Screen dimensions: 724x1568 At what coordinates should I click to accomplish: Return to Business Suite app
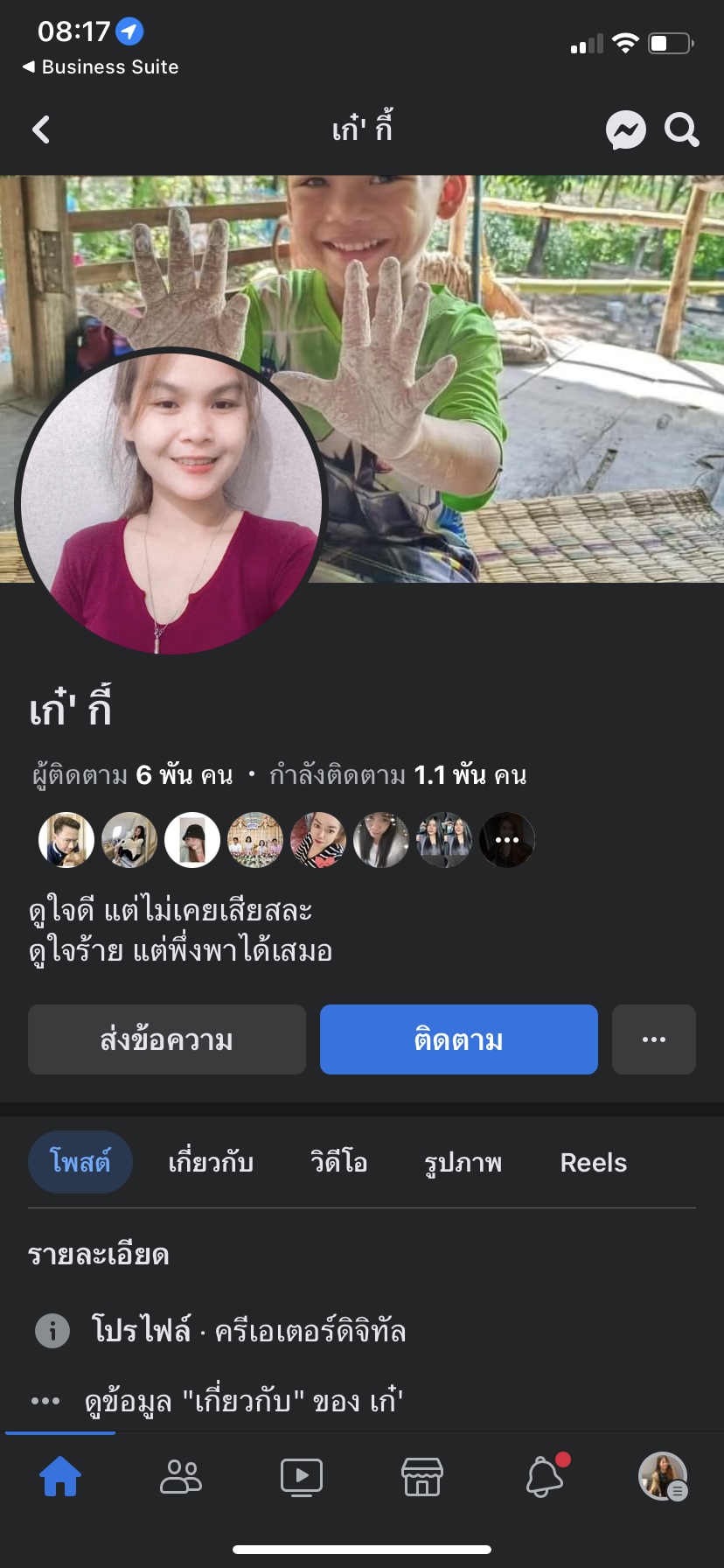(x=101, y=67)
